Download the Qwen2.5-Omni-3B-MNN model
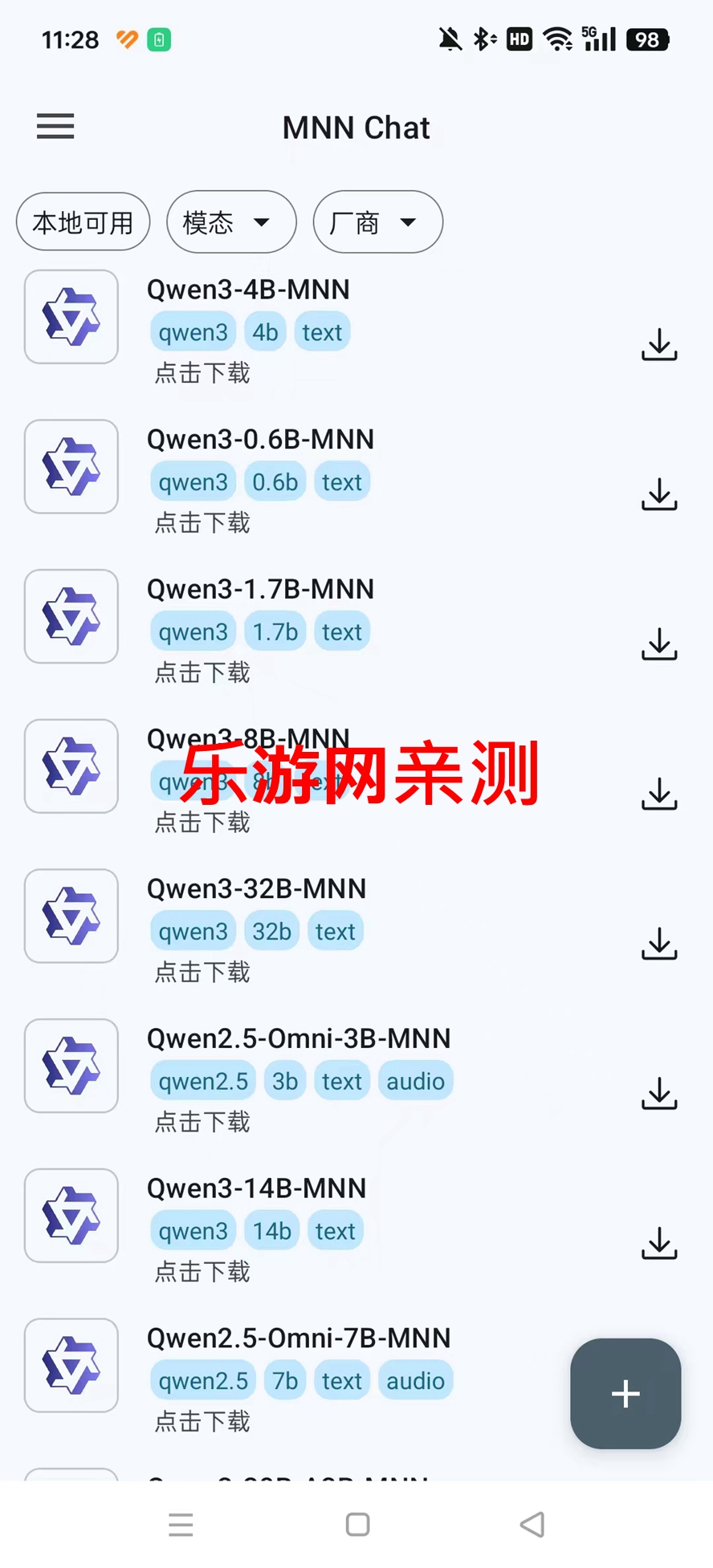Screen dimensions: 713x1568 click(x=659, y=1093)
